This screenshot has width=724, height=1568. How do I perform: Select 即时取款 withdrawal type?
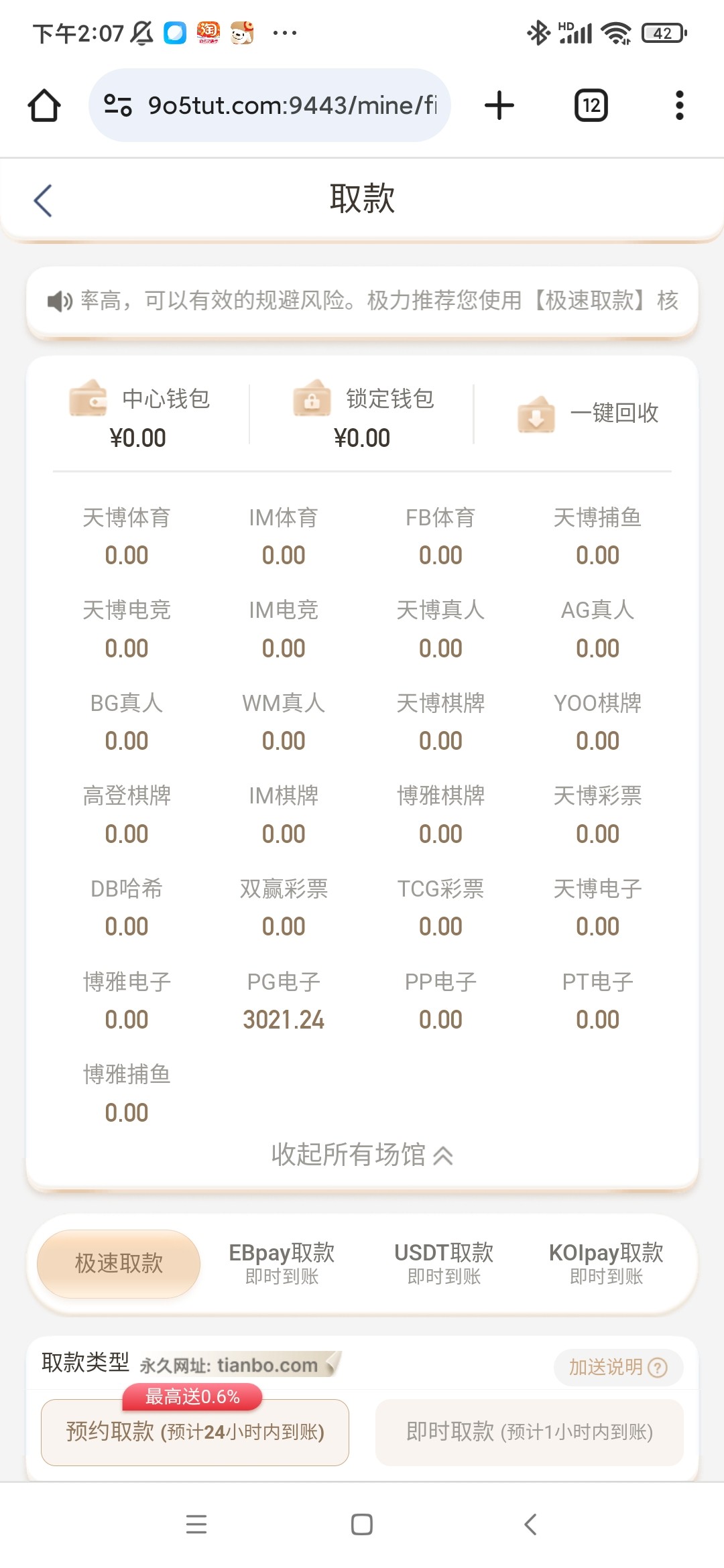pyautogui.click(x=529, y=1434)
